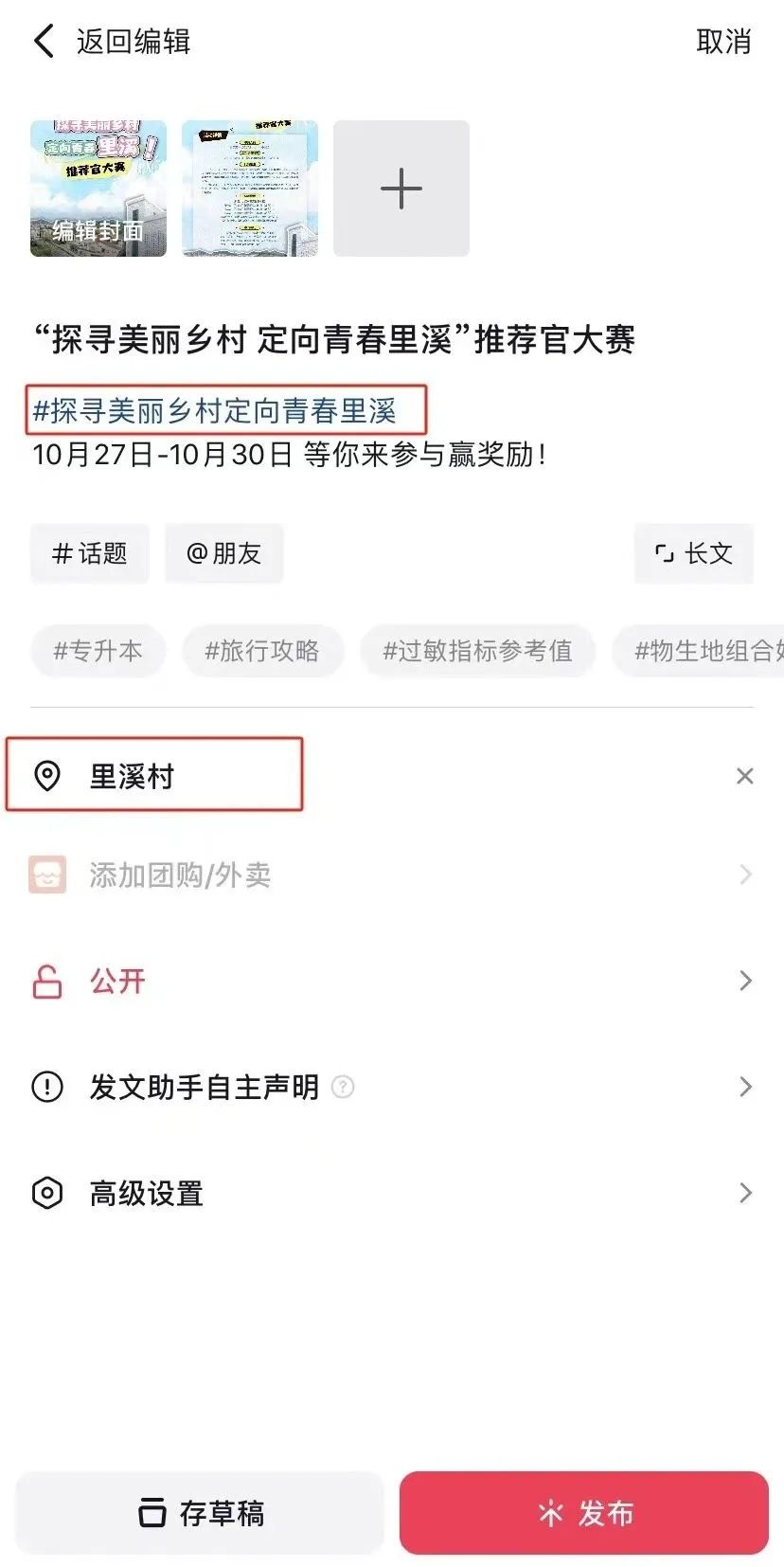The image size is (784, 1567).
Task: Tap 取消 to cancel the post
Action: (723, 42)
